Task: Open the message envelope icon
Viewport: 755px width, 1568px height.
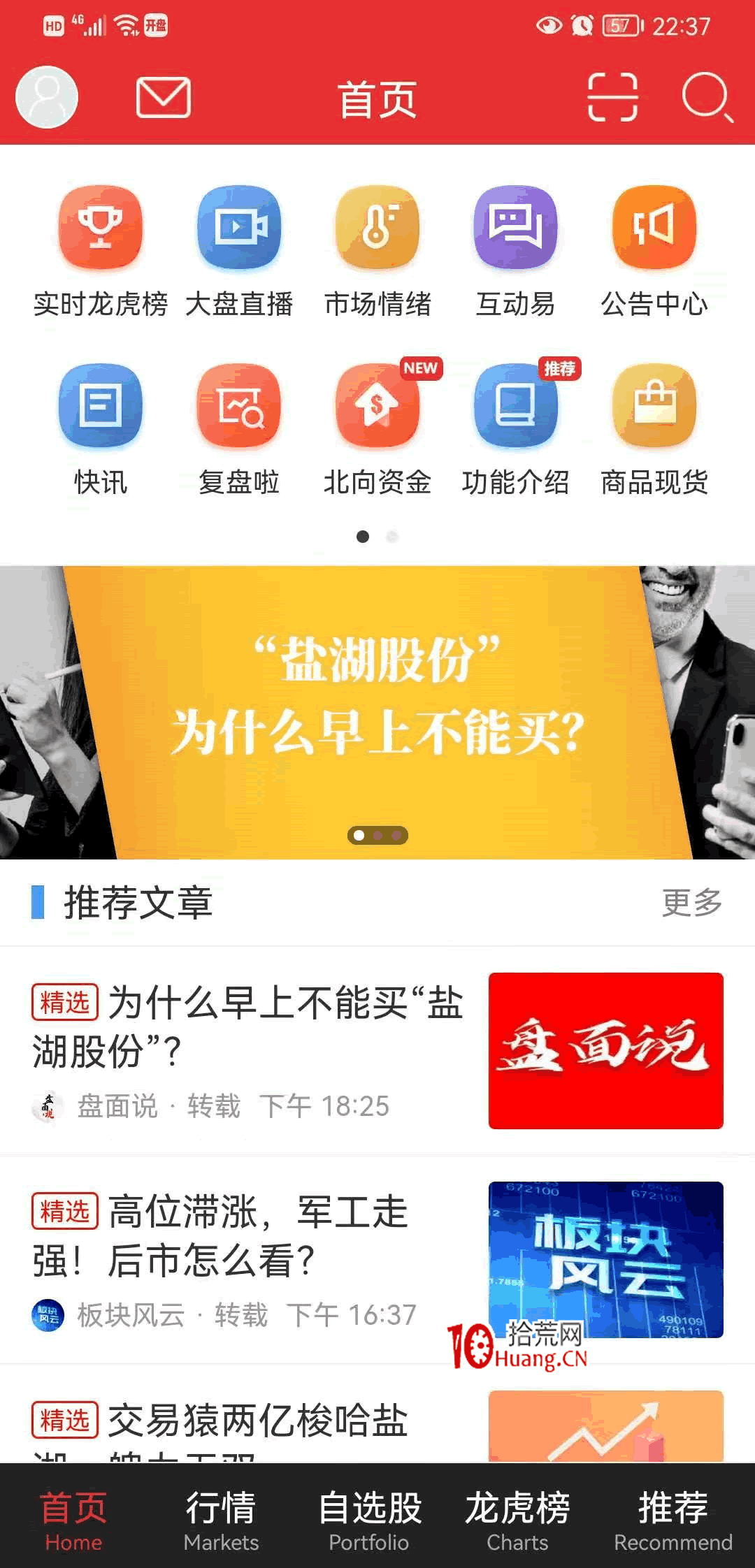Action: pyautogui.click(x=162, y=96)
